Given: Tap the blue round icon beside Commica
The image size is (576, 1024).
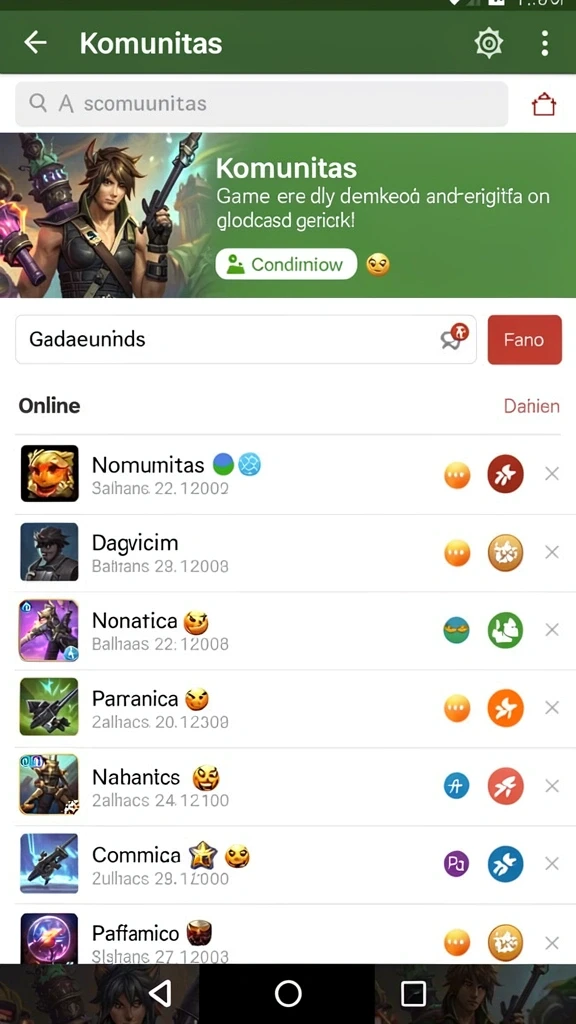Looking at the screenshot, I should [x=505, y=864].
